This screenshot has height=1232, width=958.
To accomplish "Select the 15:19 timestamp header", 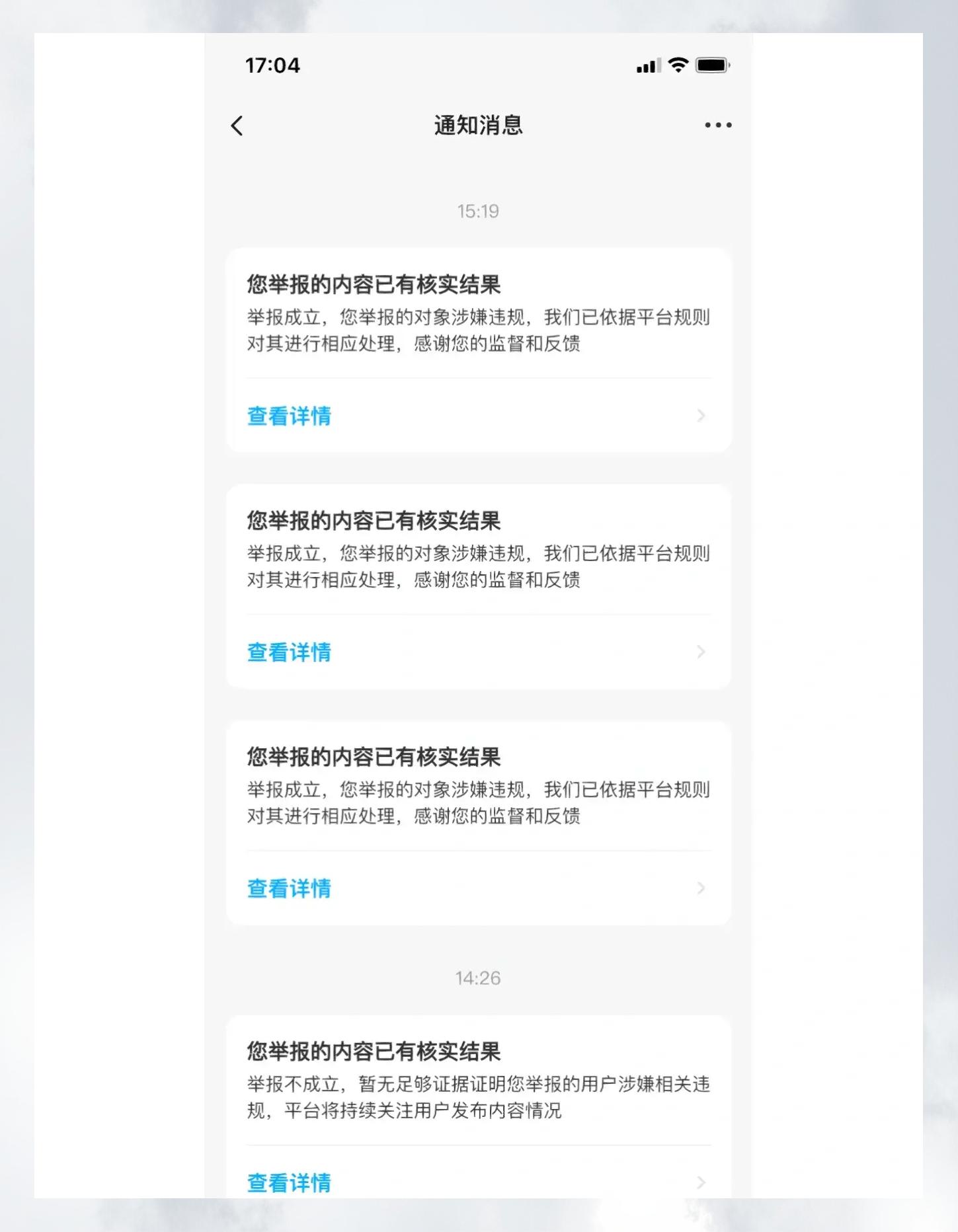I will pos(478,212).
